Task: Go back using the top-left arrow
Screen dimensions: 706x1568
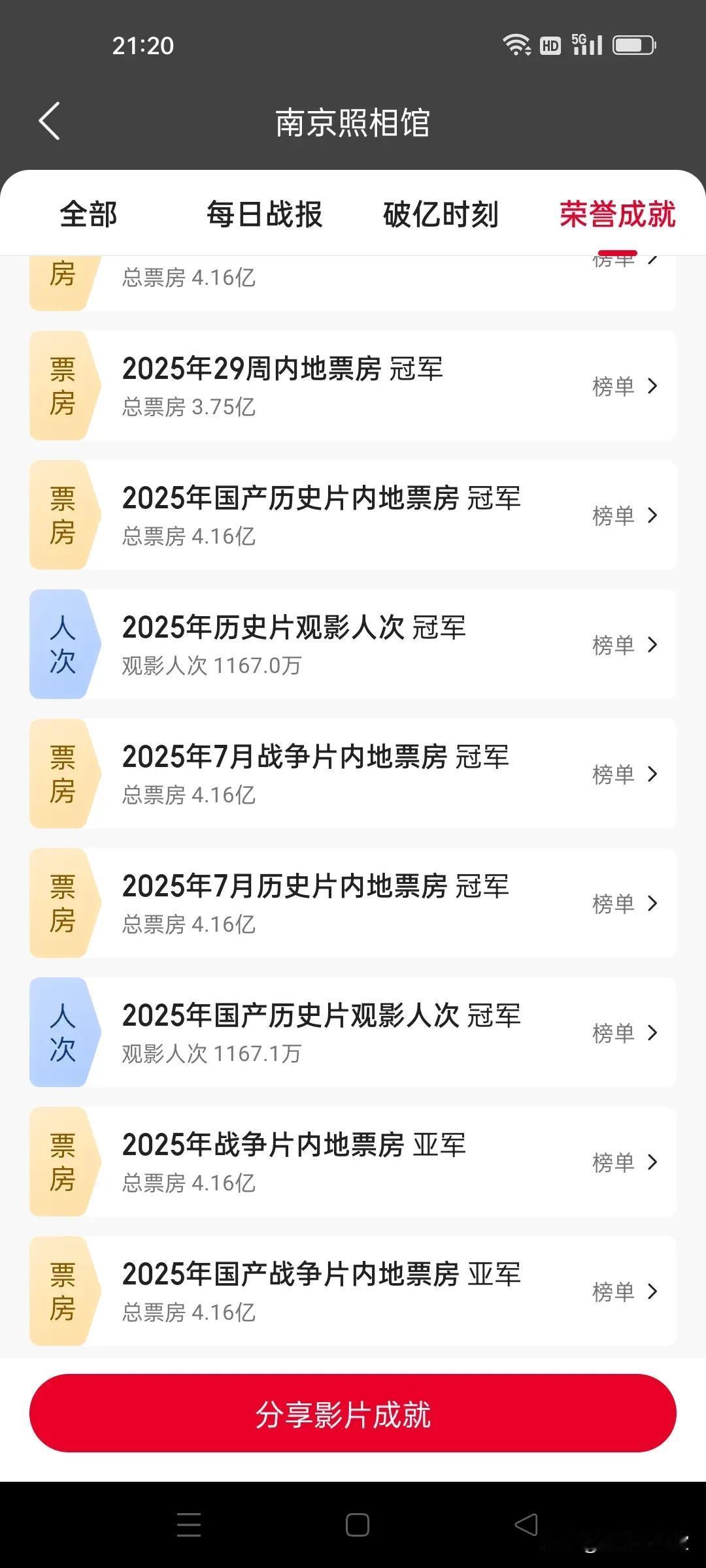Action: point(50,121)
